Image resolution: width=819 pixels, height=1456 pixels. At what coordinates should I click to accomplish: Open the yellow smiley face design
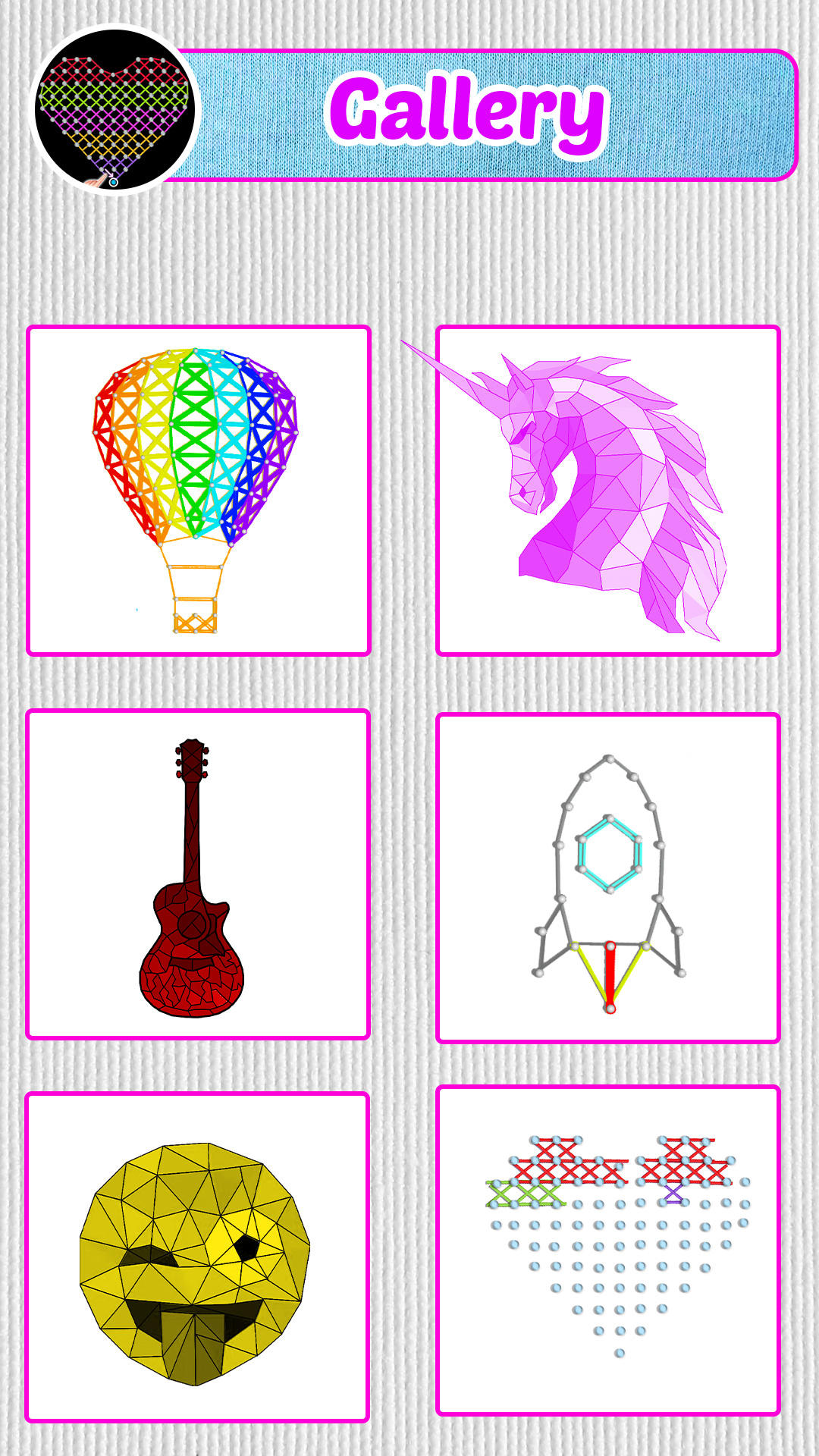[196, 1257]
